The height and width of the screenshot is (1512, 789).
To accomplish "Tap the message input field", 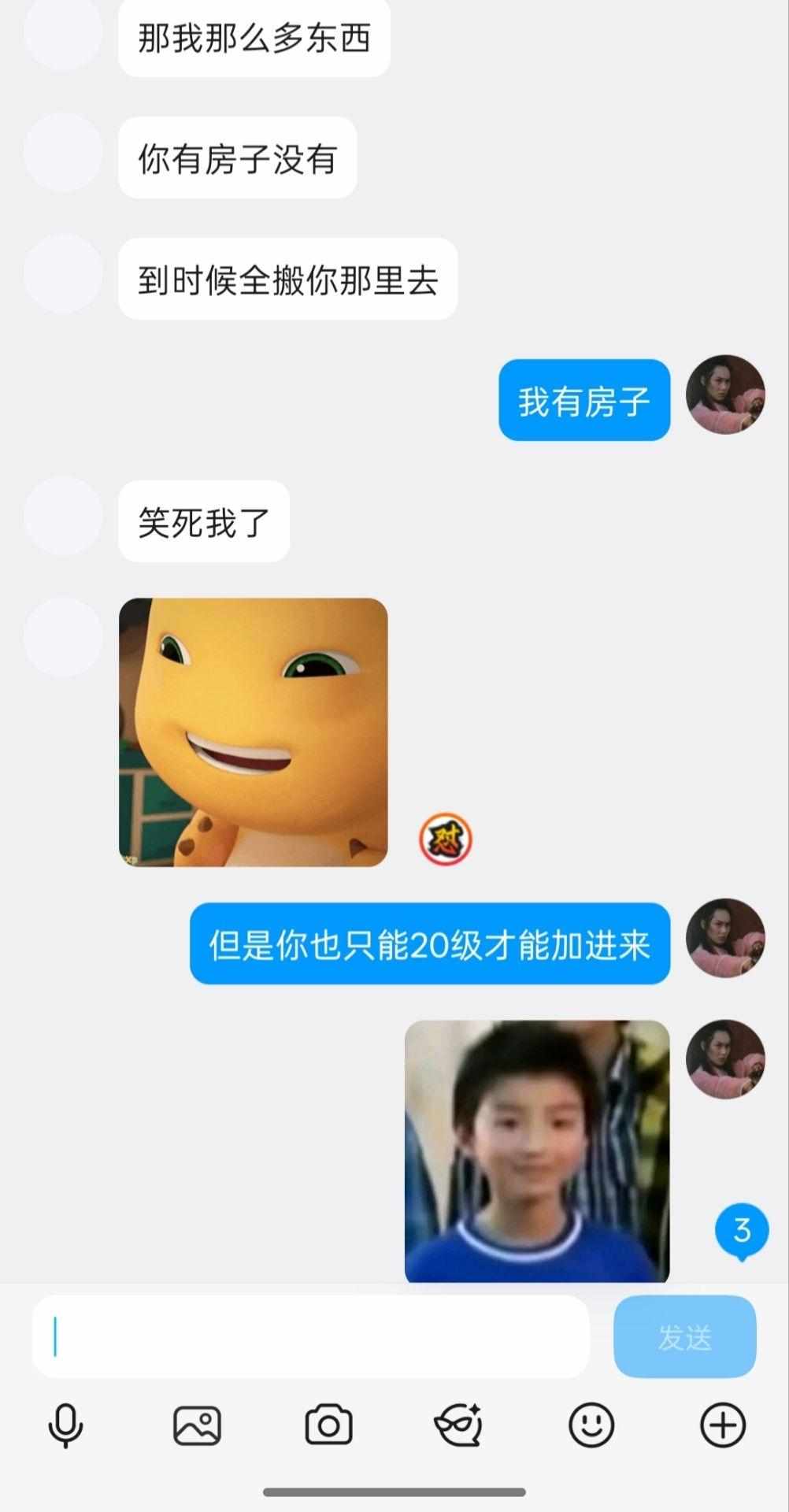I will click(x=310, y=1336).
